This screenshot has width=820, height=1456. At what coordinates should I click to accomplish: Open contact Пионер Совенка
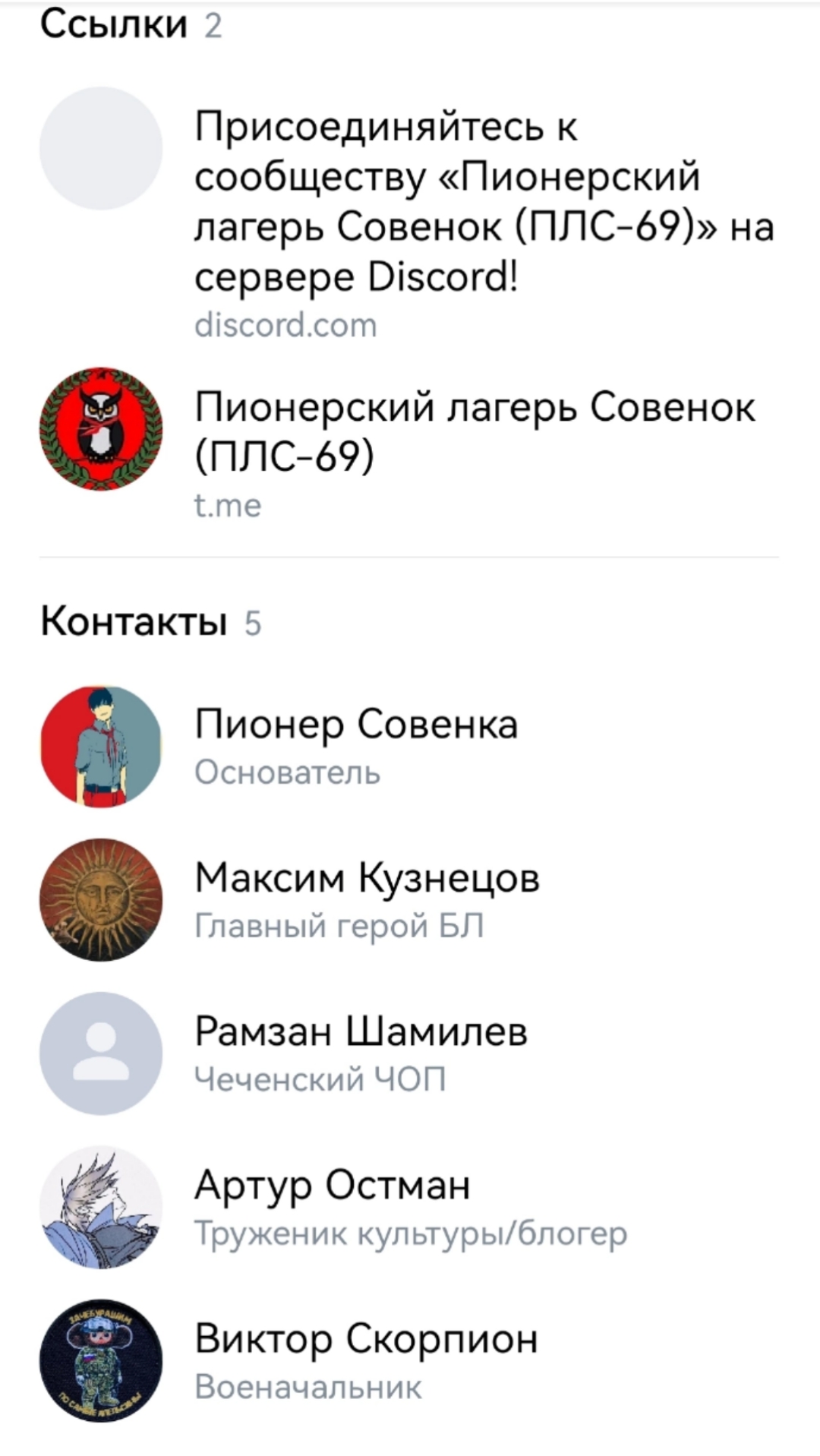click(x=410, y=747)
